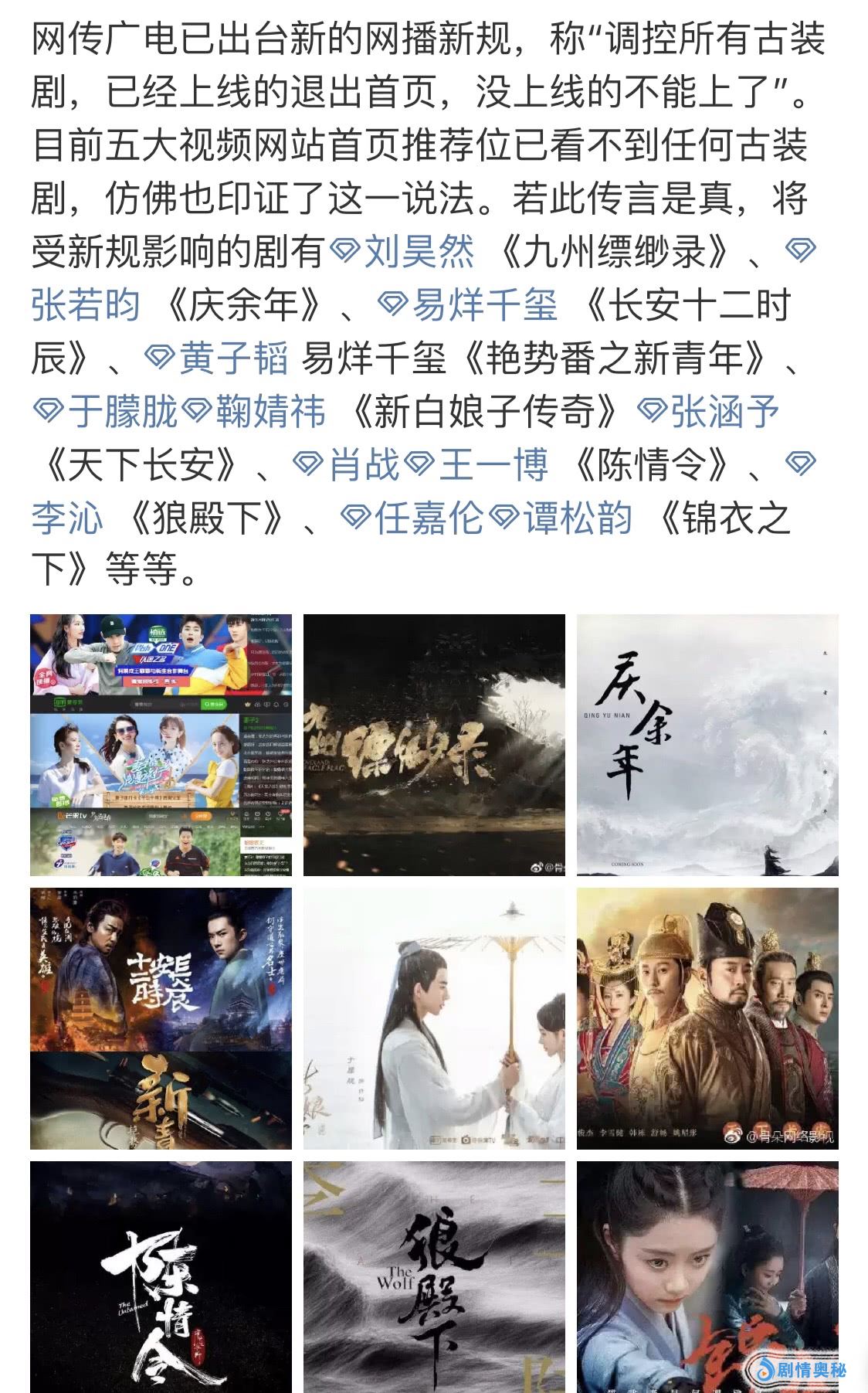Enlarge the 天下长安 cast poster image
The height and width of the screenshot is (1393, 868).
click(x=707, y=1018)
